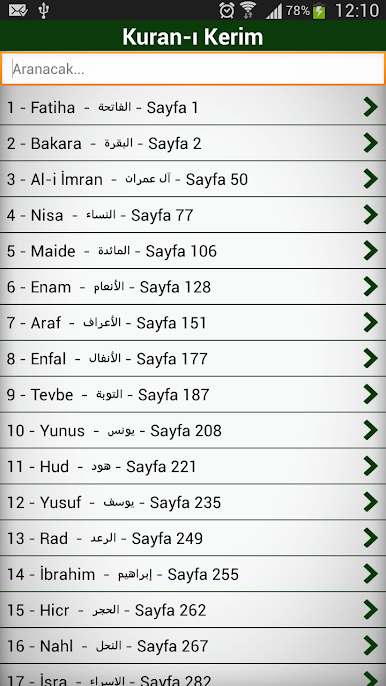Choose surah 9 - Tevbe

(x=193, y=394)
